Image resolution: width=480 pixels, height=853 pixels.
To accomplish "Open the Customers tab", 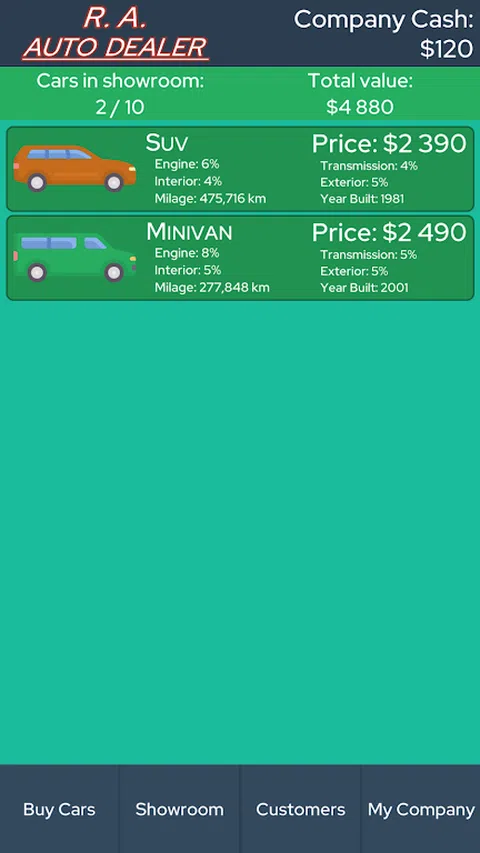I will click(x=300, y=809).
